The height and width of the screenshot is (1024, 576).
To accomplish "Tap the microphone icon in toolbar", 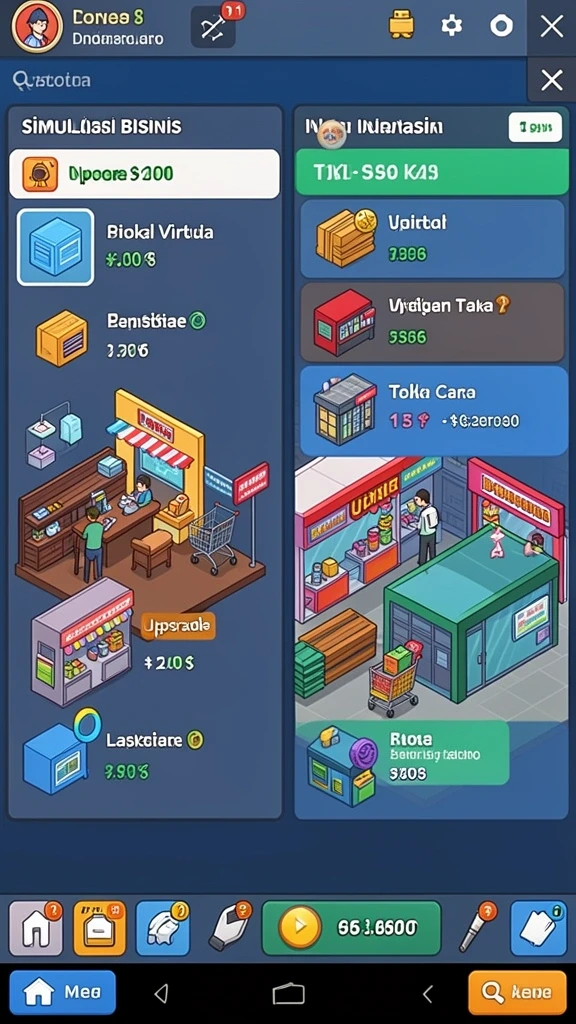I will [x=477, y=927].
